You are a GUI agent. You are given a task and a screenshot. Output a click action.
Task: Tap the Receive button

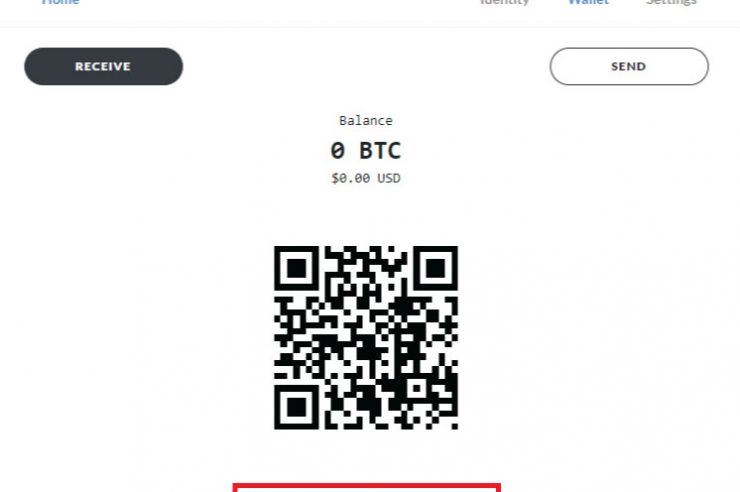[x=103, y=66]
